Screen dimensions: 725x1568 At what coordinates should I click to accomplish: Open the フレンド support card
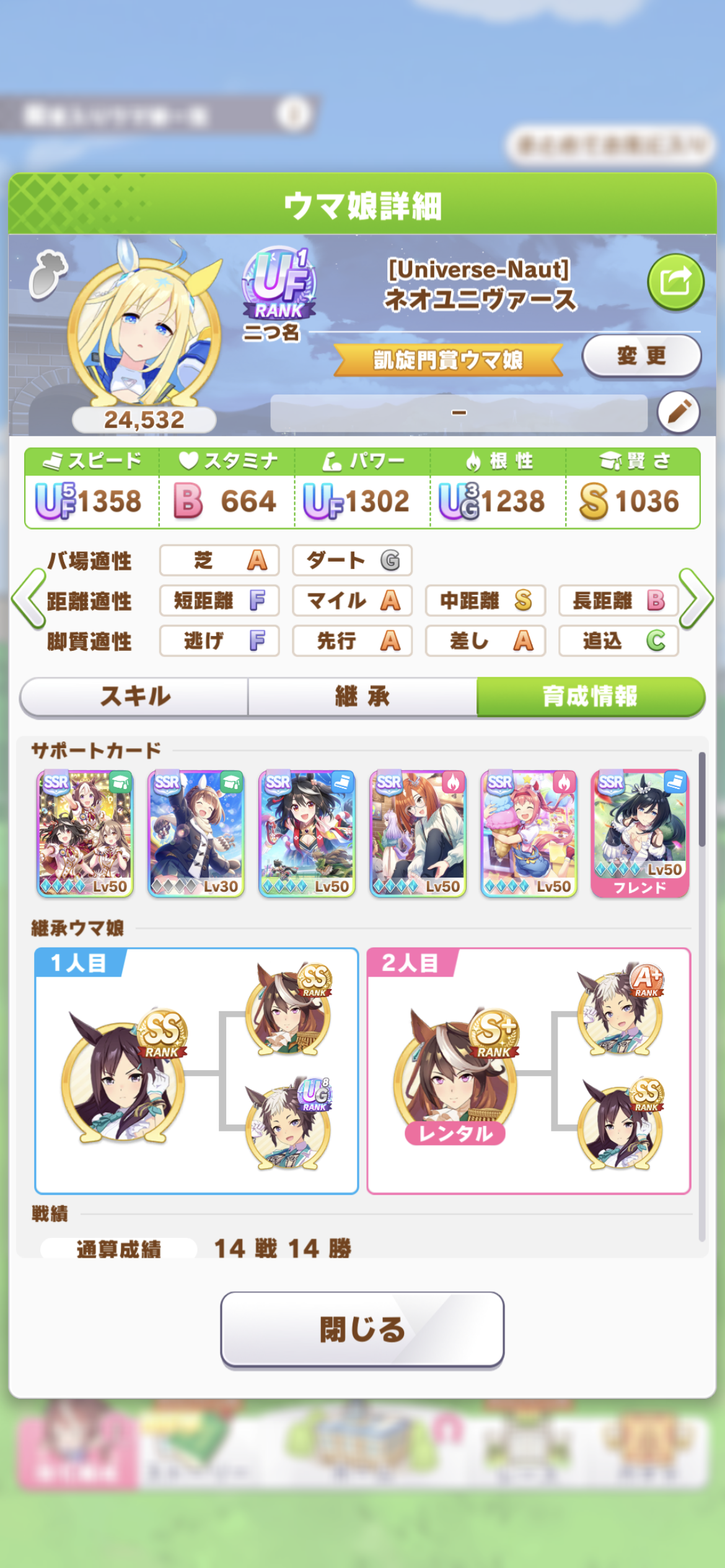click(639, 833)
